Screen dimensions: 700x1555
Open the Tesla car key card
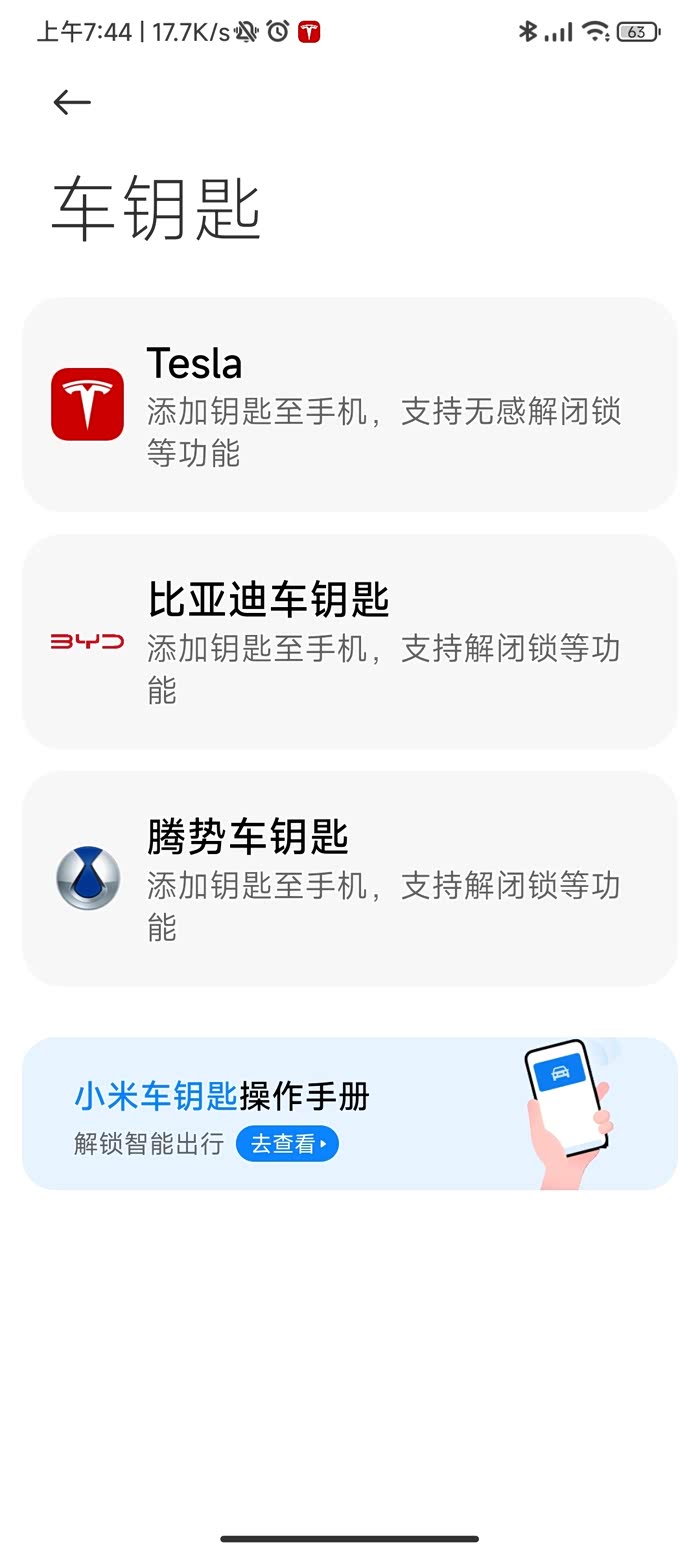pos(350,405)
